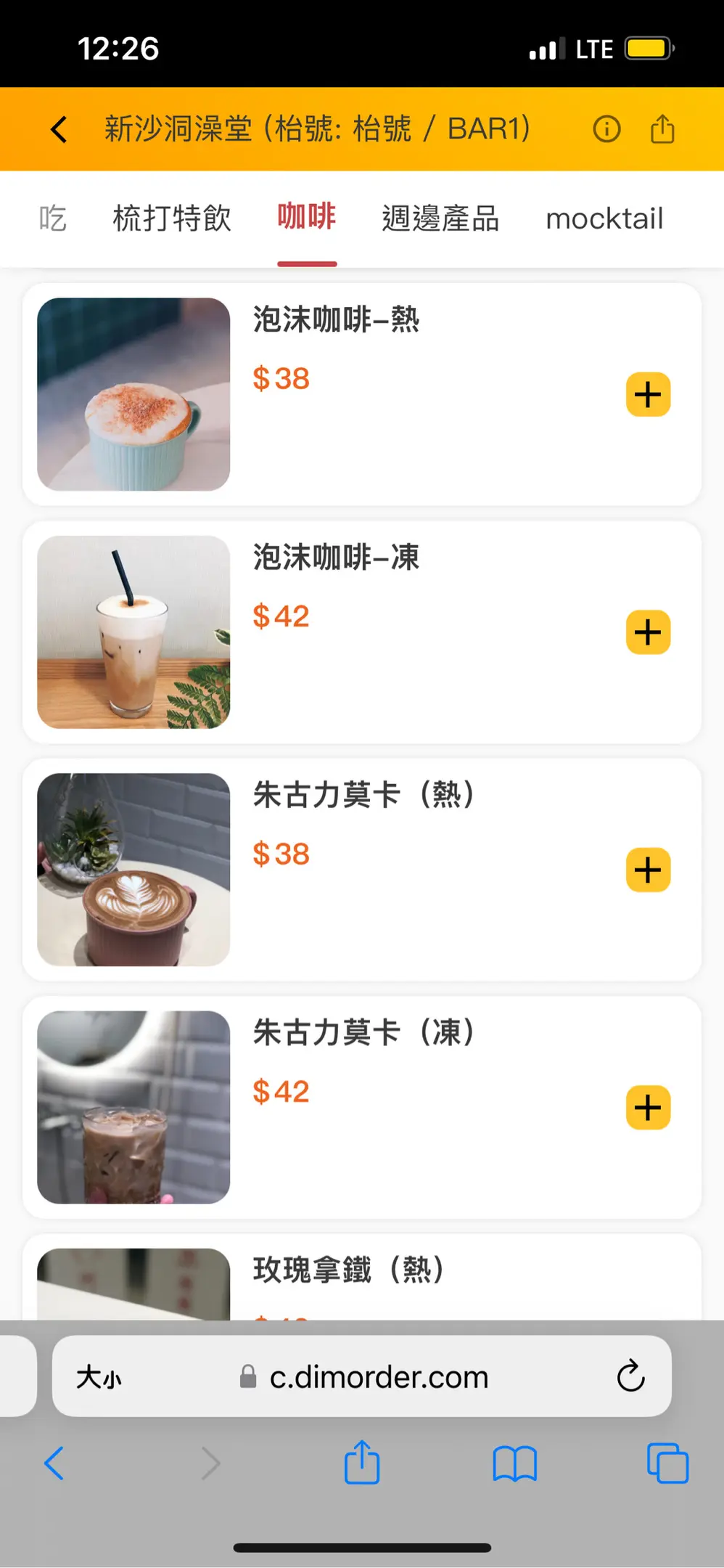The image size is (724, 1568).
Task: Open the restaurant info icon
Action: [606, 130]
